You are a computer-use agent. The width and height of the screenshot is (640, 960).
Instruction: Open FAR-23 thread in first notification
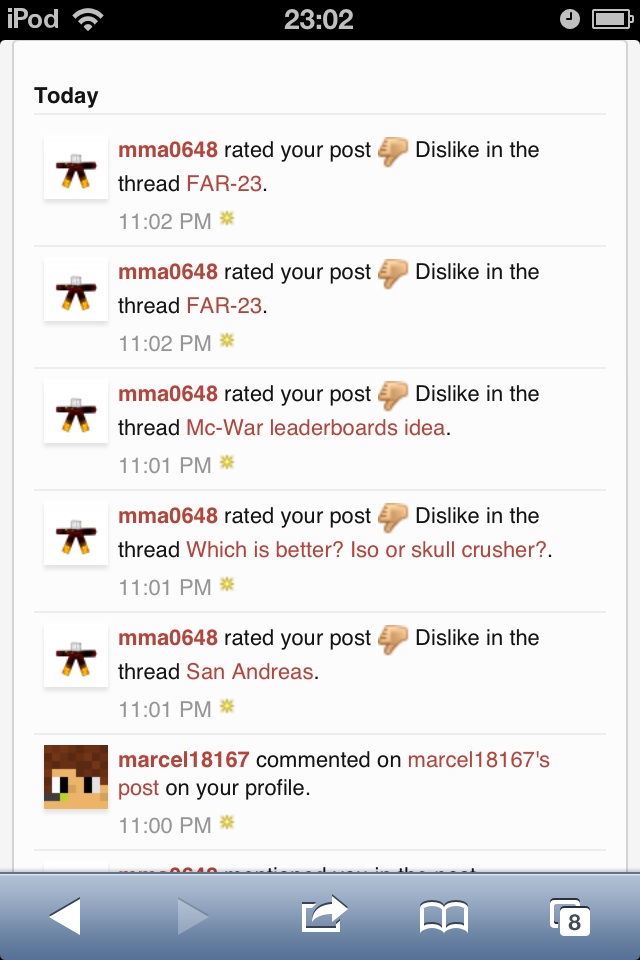click(x=224, y=184)
